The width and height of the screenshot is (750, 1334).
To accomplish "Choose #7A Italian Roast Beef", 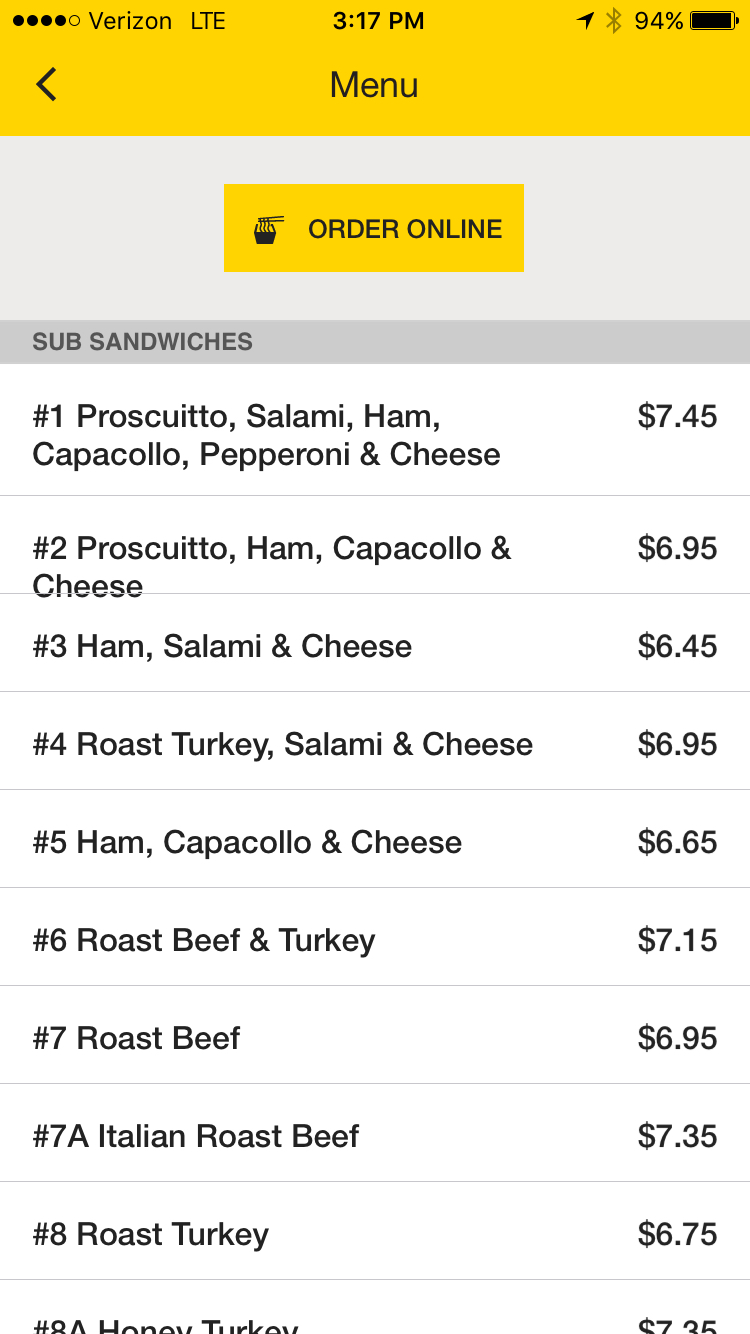I will click(374, 1136).
